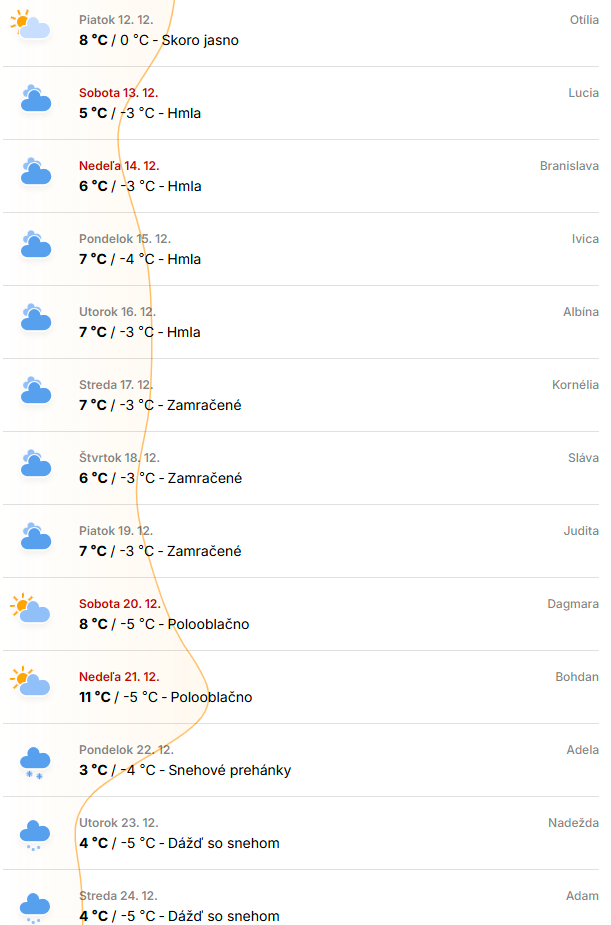The height and width of the screenshot is (925, 611).
Task: Open Nedeľa 21. 12. forecast
Action: (300, 687)
